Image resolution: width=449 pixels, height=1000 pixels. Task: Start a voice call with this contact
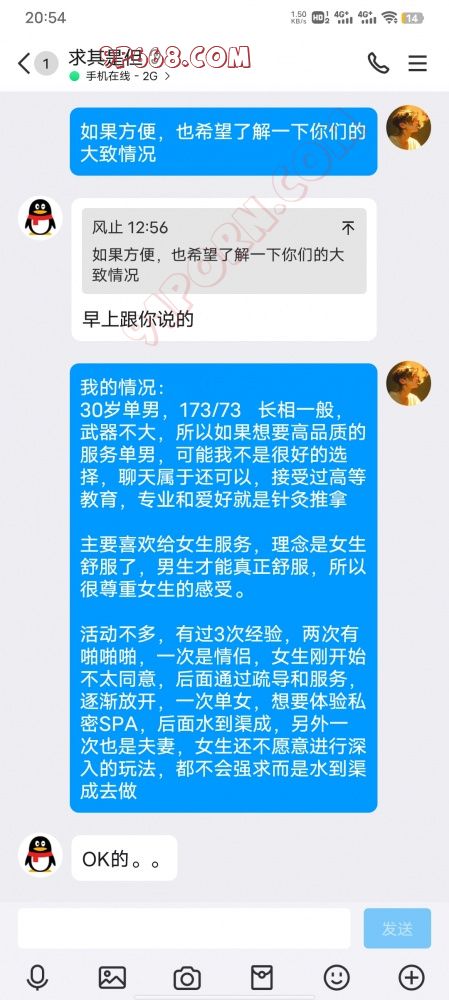coord(378,63)
